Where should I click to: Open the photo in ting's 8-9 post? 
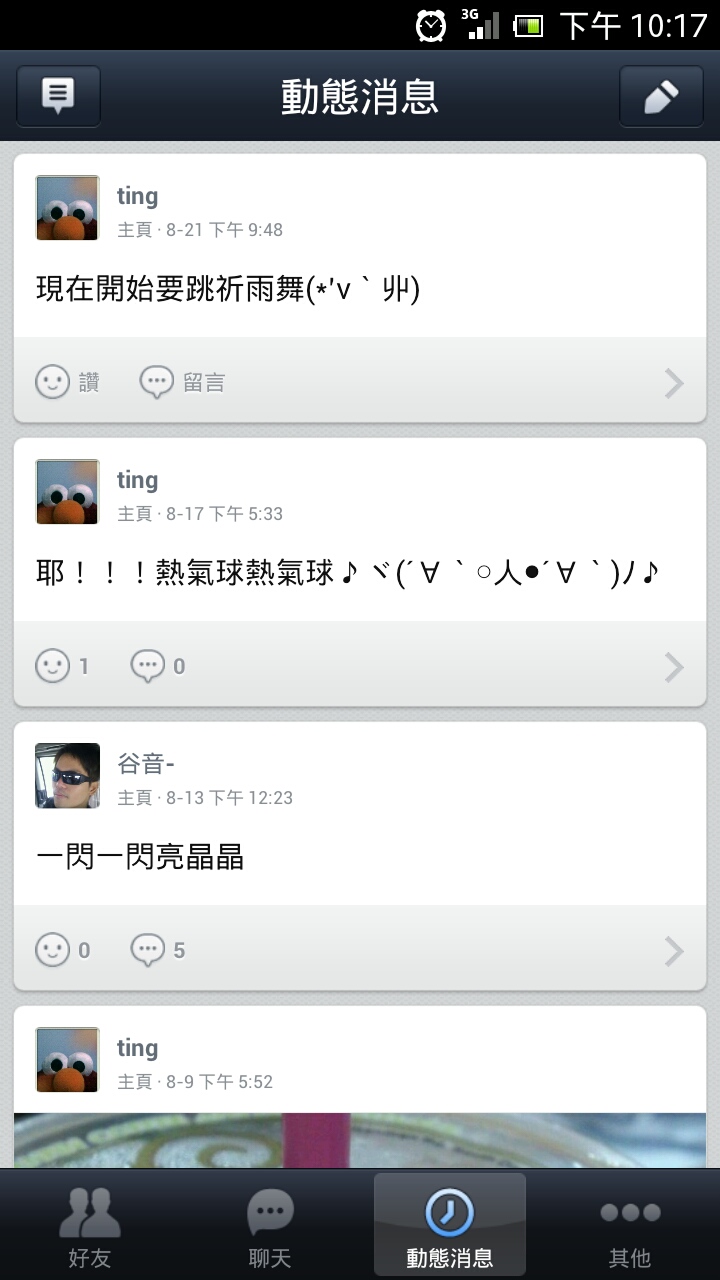pos(360,1140)
